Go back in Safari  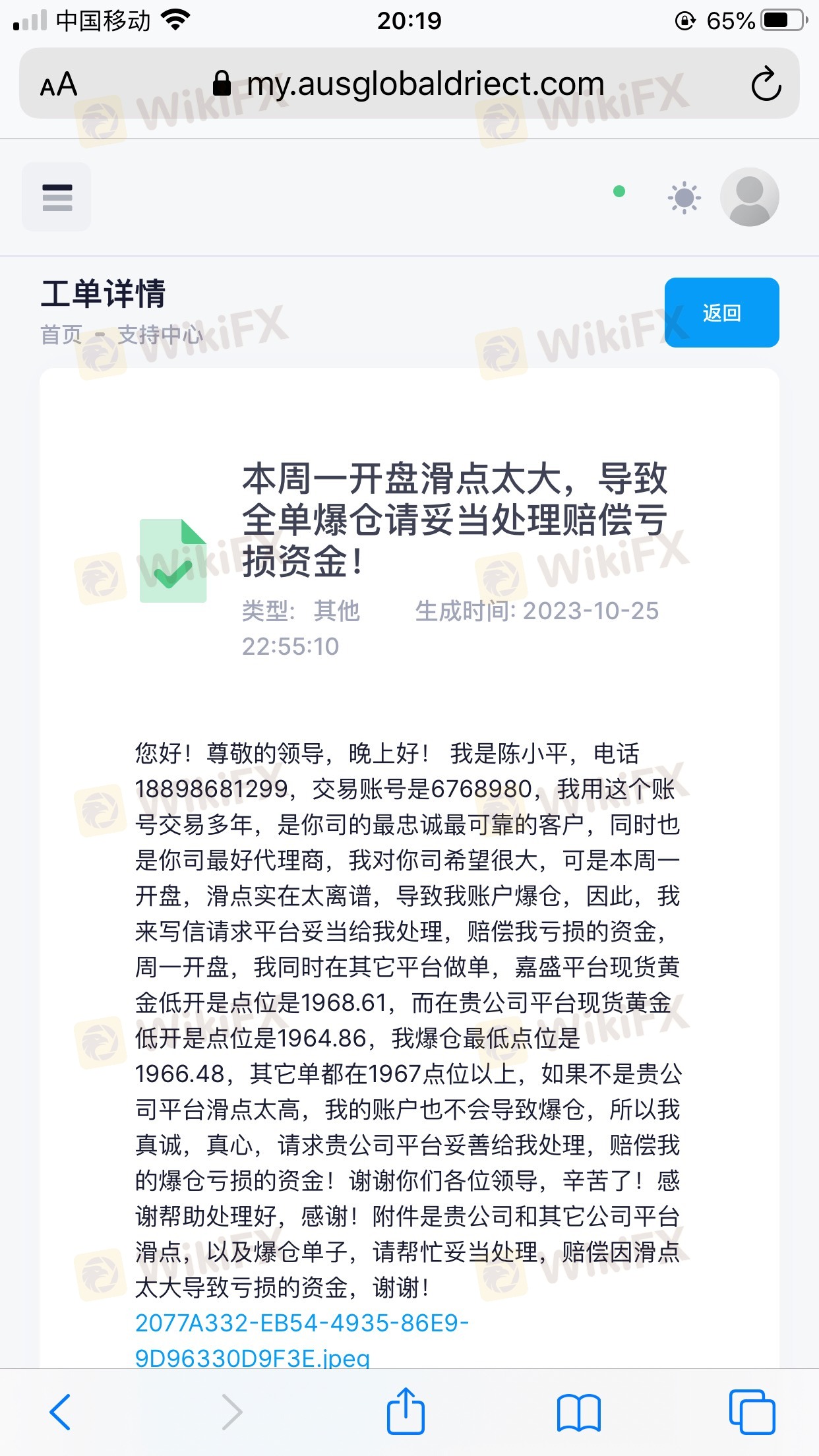tap(60, 1412)
